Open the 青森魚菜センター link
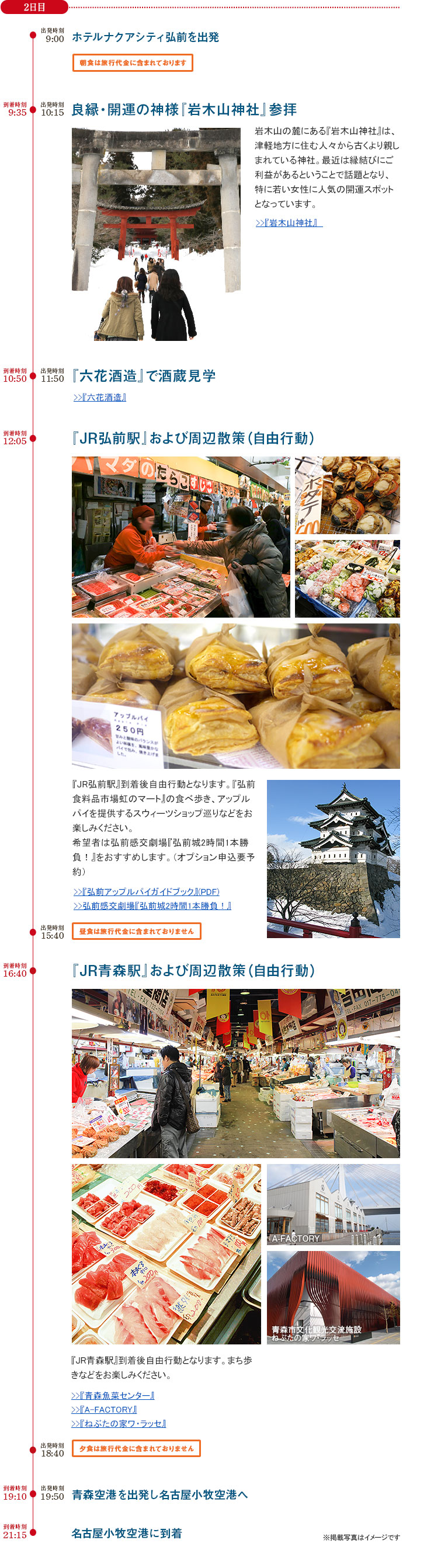This screenshot has height=1568, width=434. click(113, 1395)
